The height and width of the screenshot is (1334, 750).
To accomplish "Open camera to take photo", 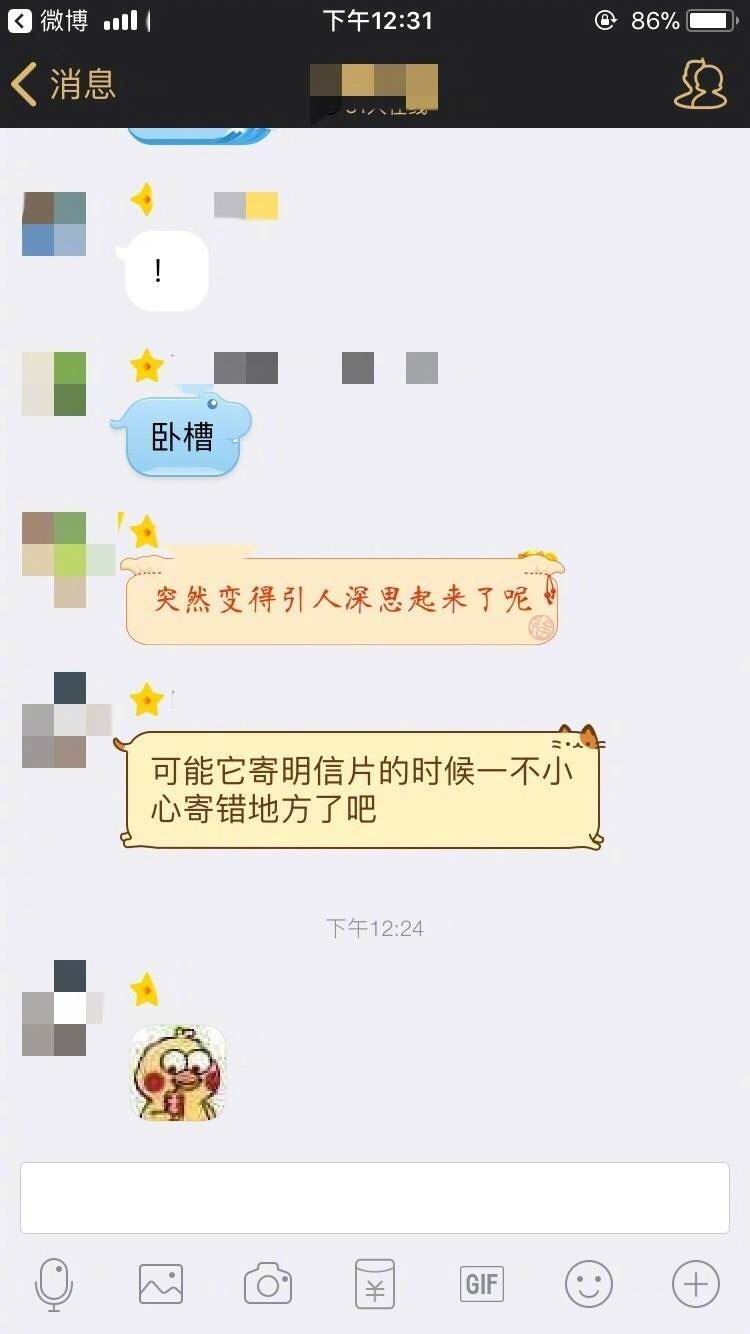I will pyautogui.click(x=268, y=1283).
